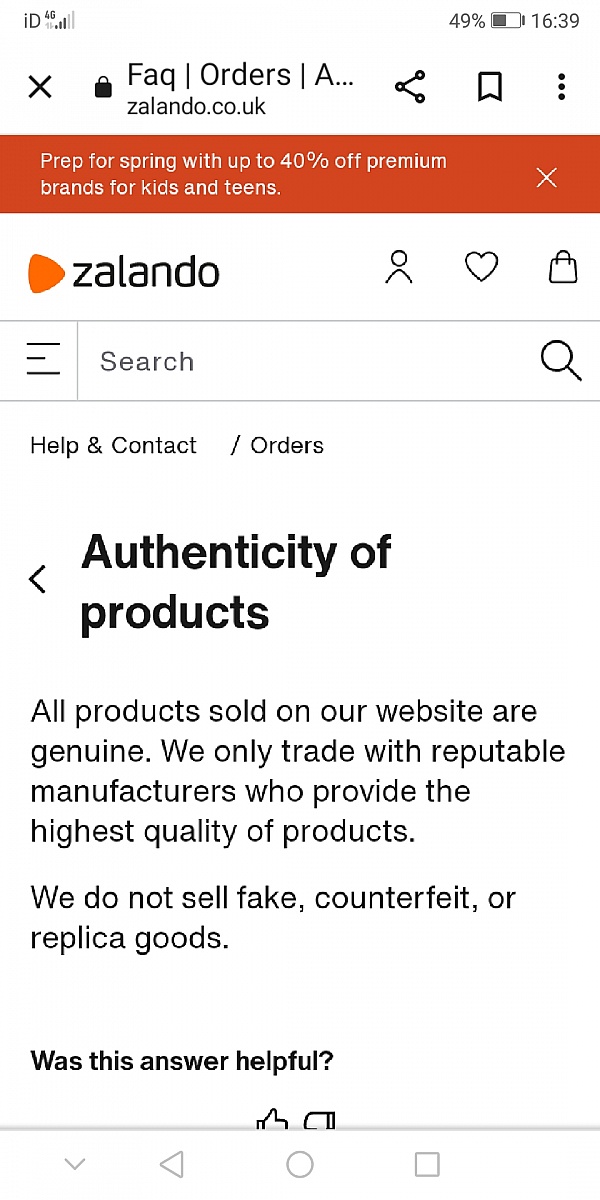Mark answer helpful with thumbs up

[272, 1118]
